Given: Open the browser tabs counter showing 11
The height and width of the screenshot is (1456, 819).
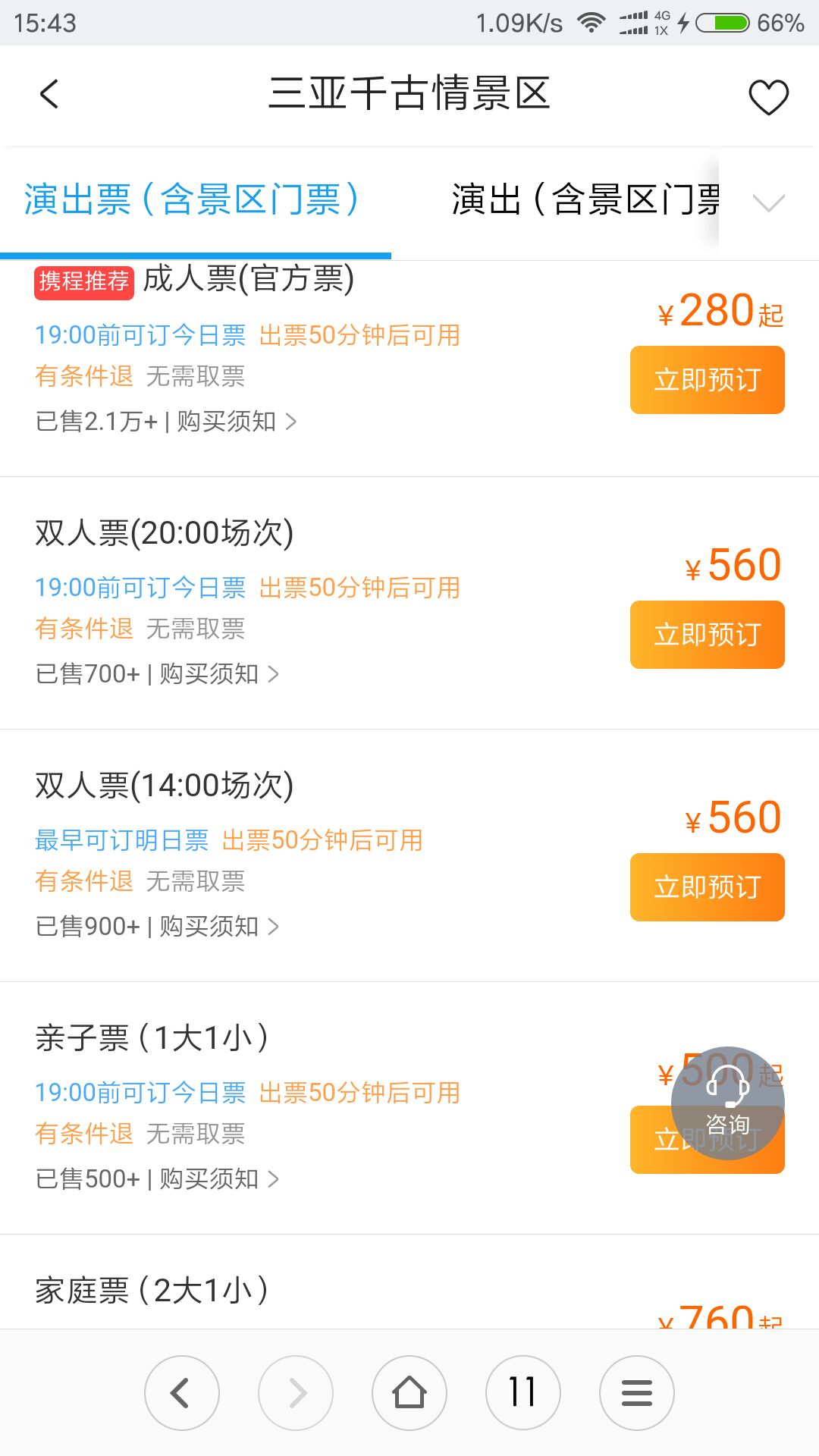Looking at the screenshot, I should [x=523, y=1393].
